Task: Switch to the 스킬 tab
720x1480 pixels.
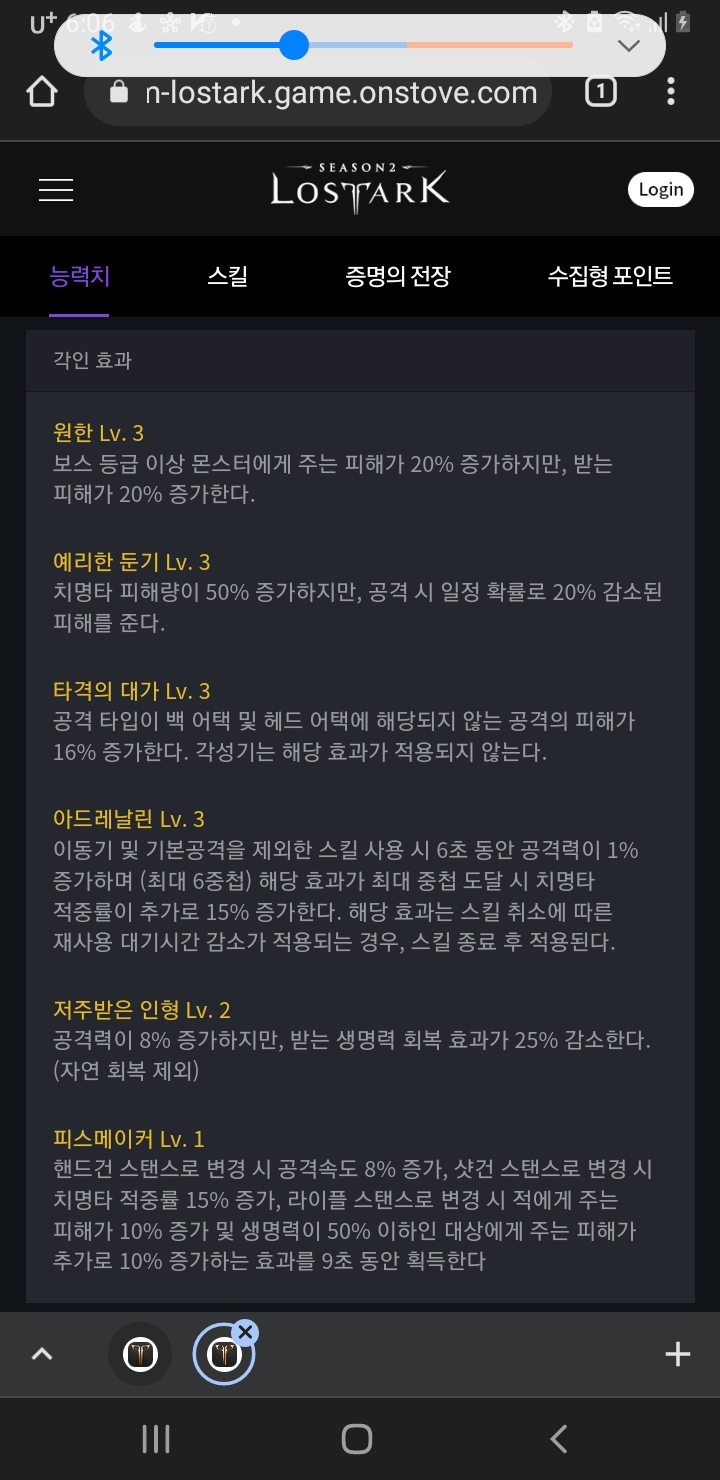Action: click(x=227, y=276)
